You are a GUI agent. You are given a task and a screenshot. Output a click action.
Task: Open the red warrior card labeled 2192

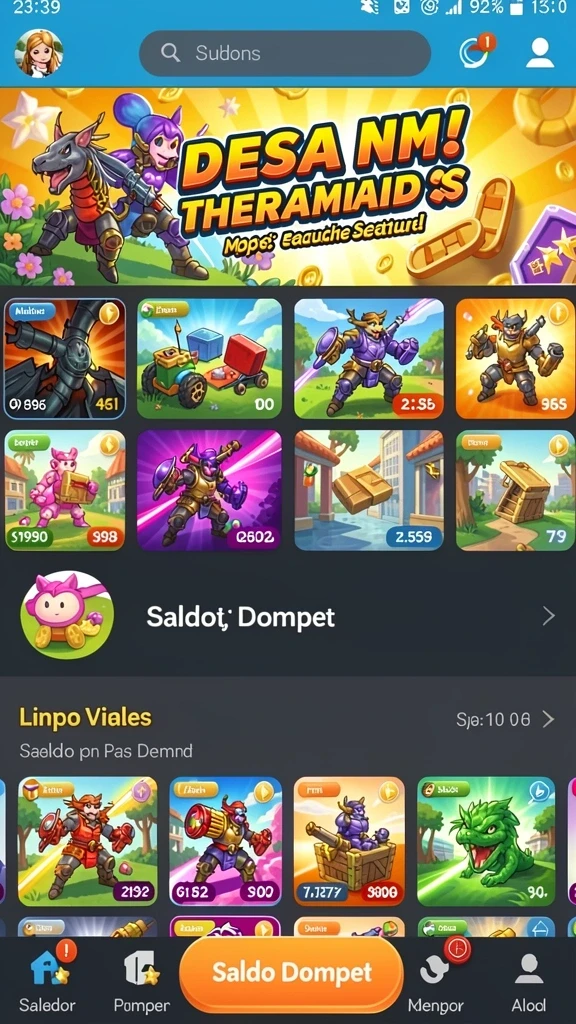(88, 841)
